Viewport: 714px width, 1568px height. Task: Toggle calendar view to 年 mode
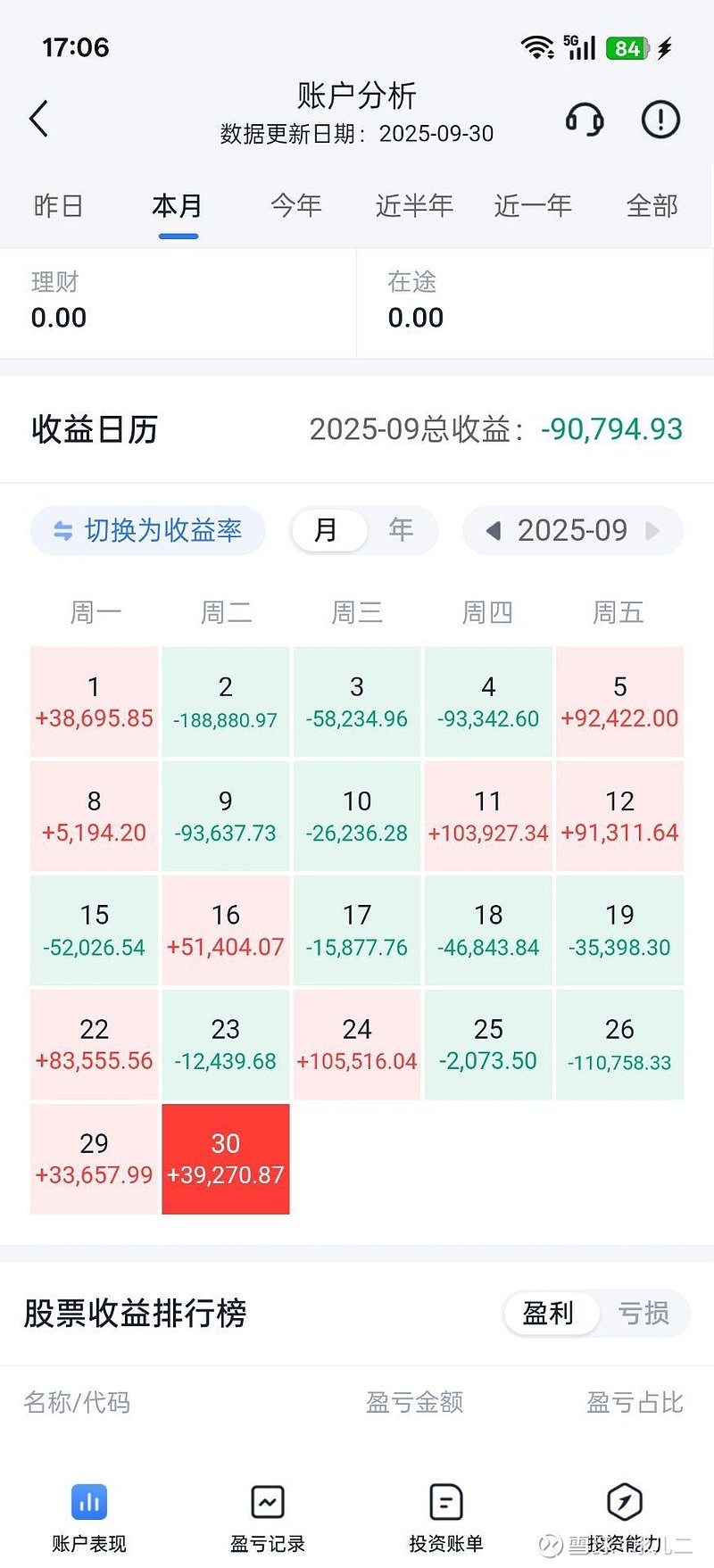click(x=401, y=529)
